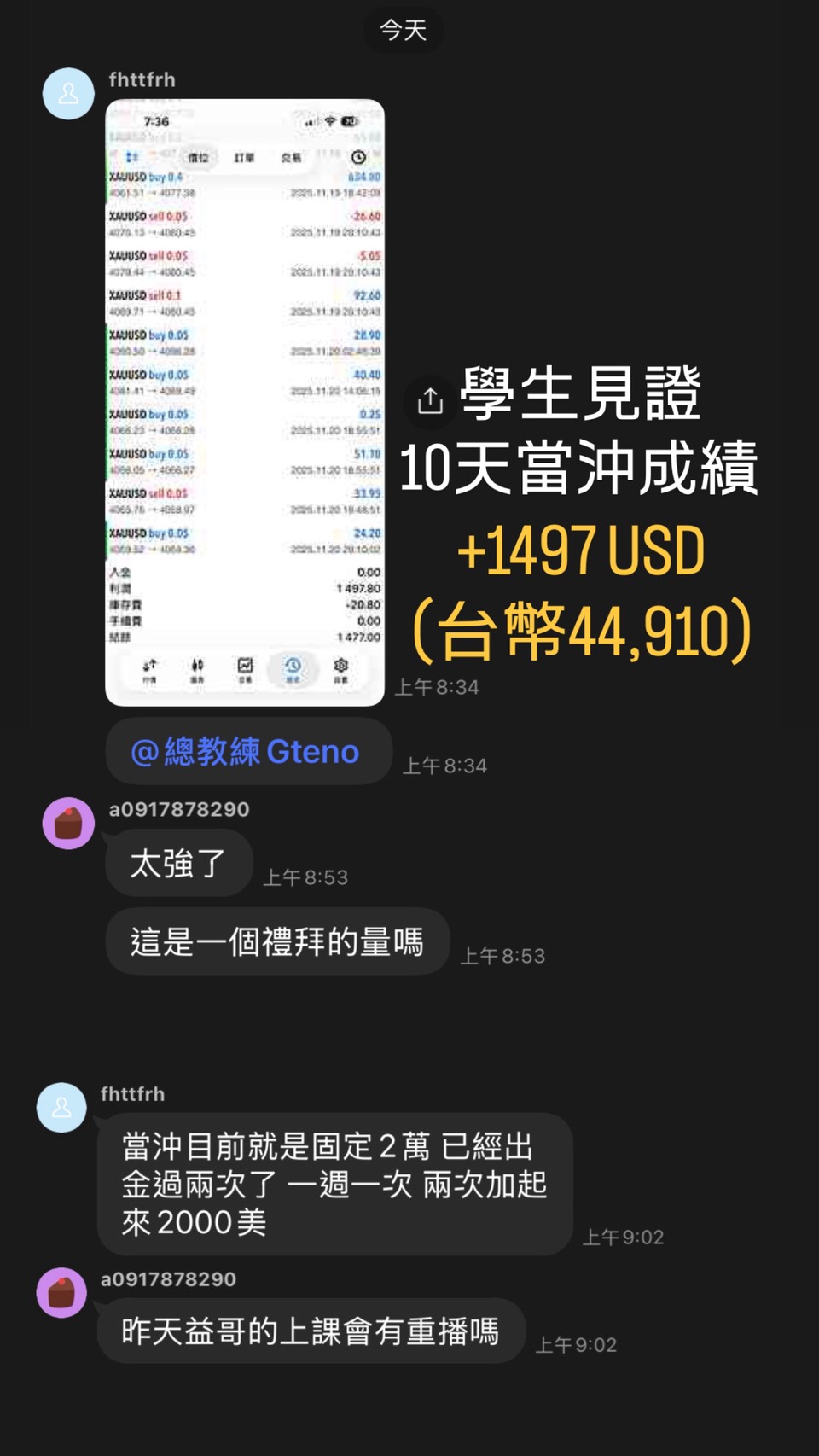Open the chart icon in the bottom navigation
This screenshot has width=819, height=1456.
pyautogui.click(x=246, y=666)
